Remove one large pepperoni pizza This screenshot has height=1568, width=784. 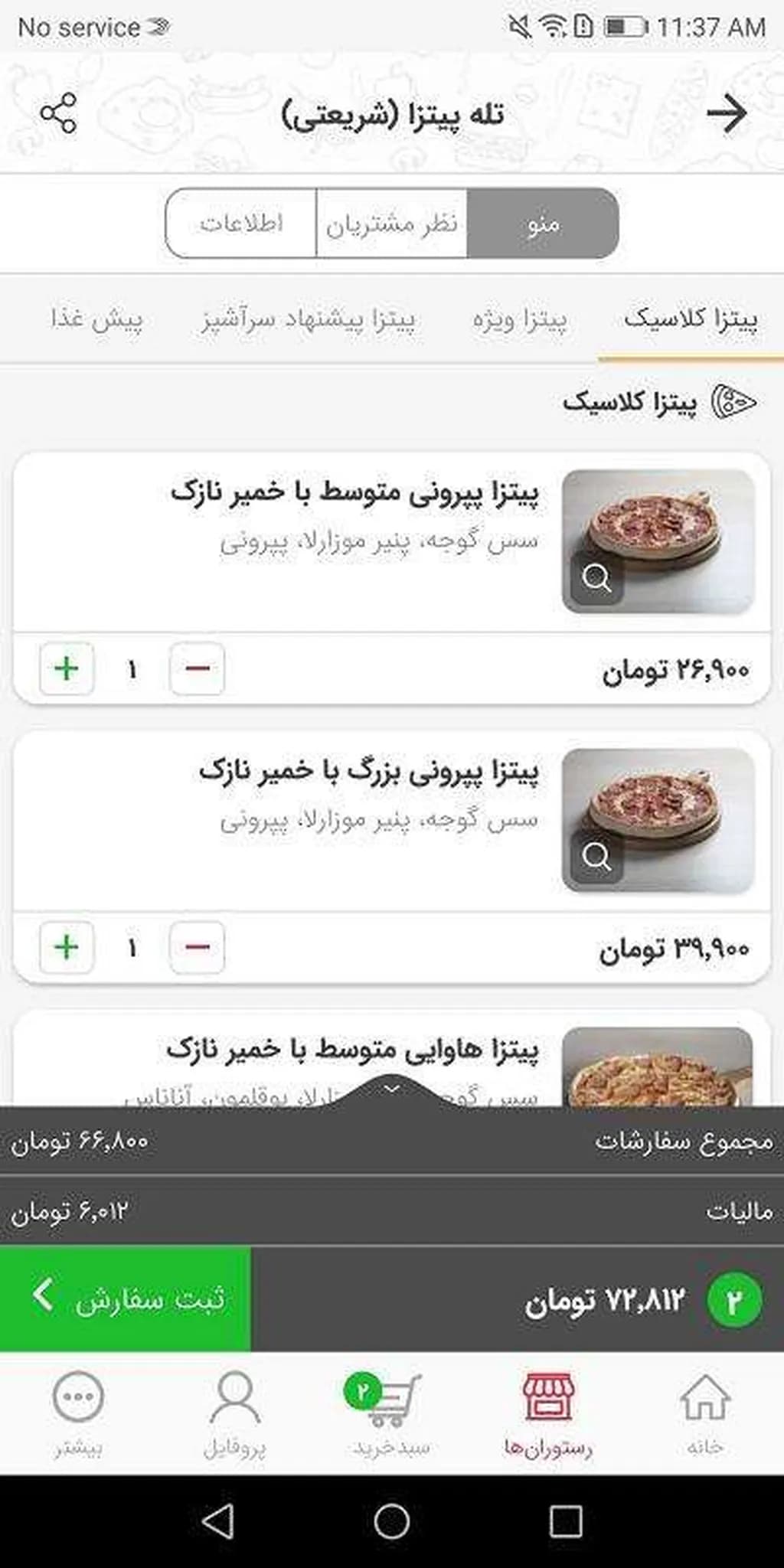tap(197, 948)
